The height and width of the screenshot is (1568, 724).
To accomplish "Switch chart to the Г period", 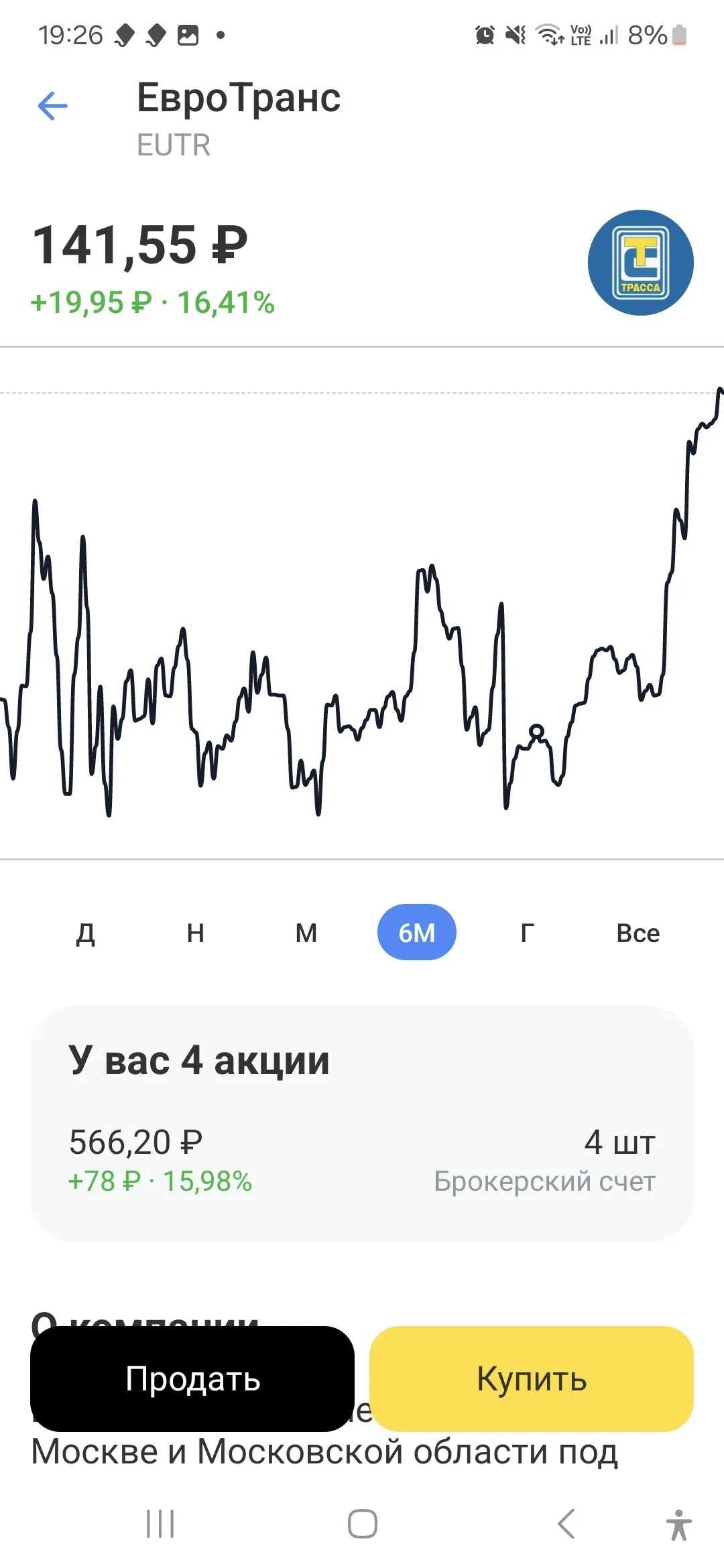I will tap(528, 933).
